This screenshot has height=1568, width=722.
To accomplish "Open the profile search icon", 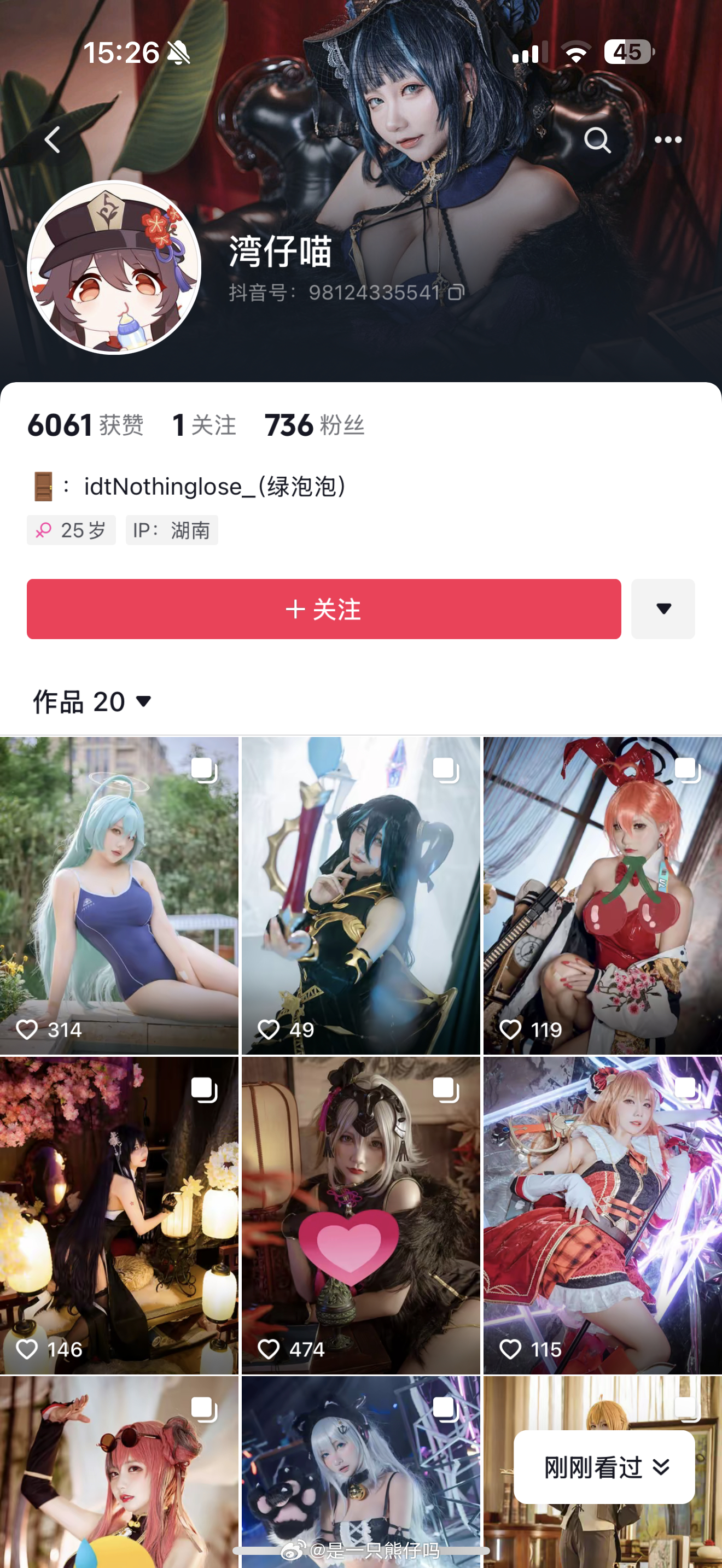I will (x=597, y=140).
